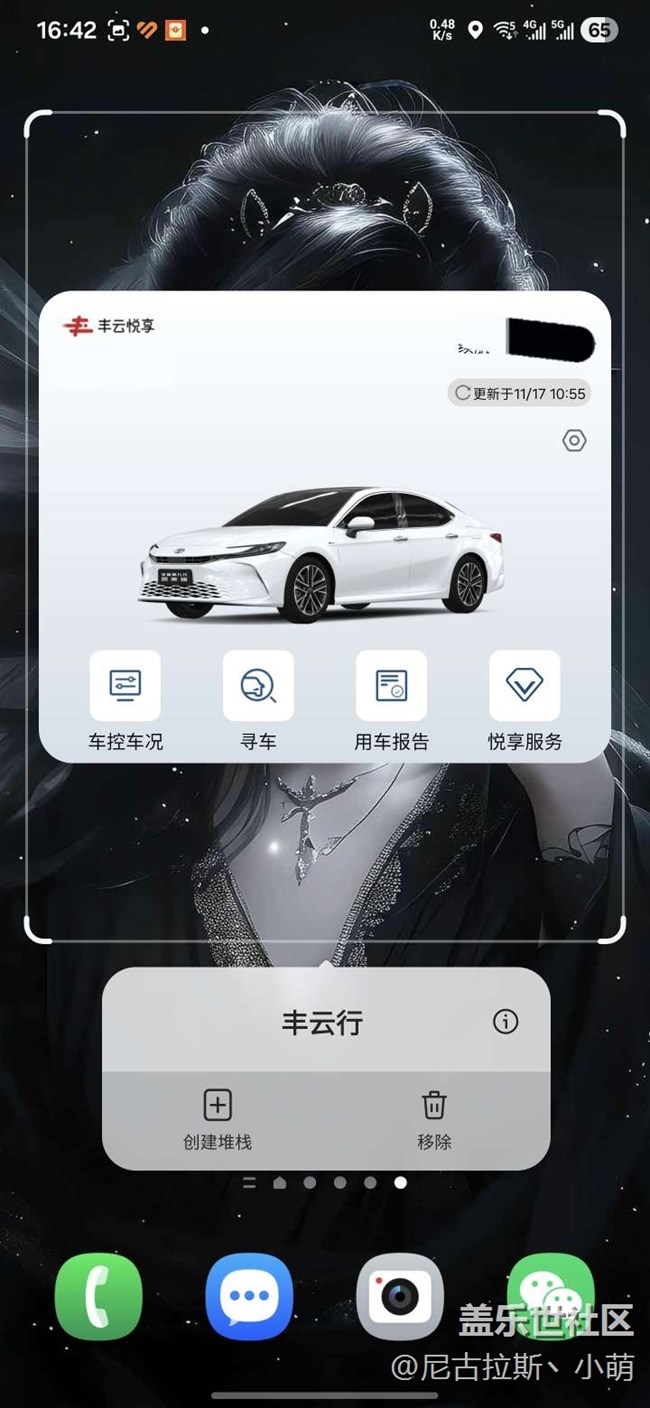This screenshot has height=1408, width=650.
Task: Remove the widget with 移除
Action: coord(434,1119)
